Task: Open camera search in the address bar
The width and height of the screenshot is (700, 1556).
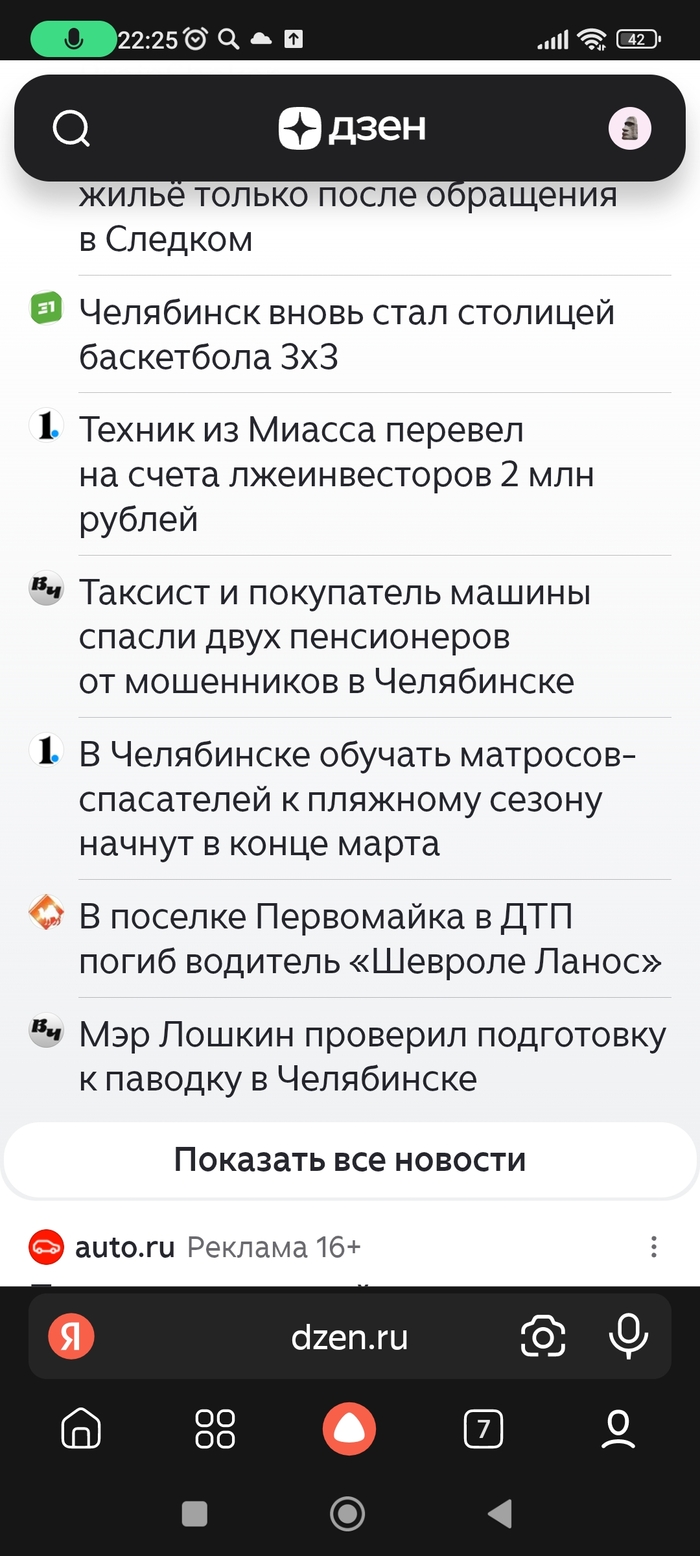Action: click(x=543, y=1338)
